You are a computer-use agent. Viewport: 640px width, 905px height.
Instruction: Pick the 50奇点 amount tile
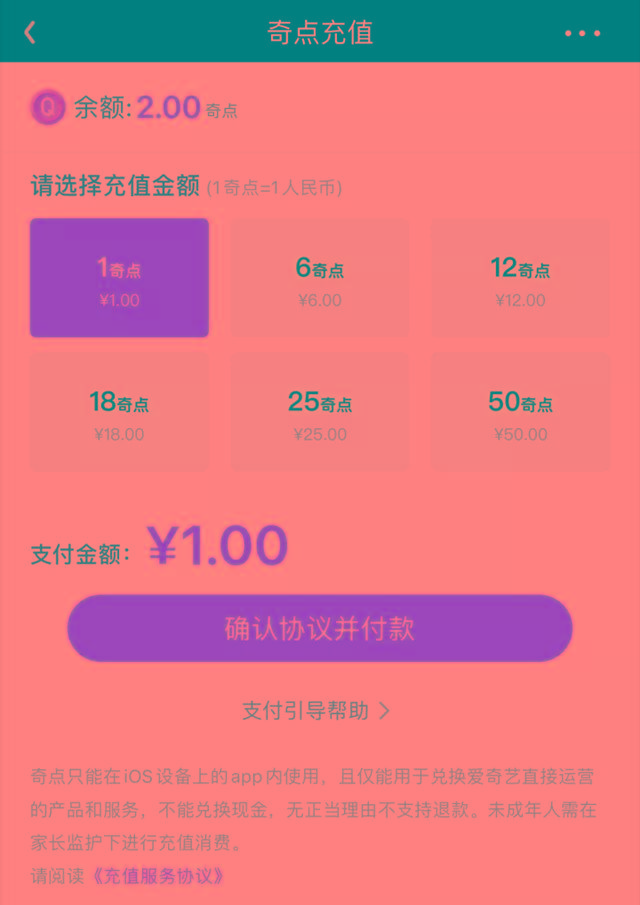(x=520, y=411)
